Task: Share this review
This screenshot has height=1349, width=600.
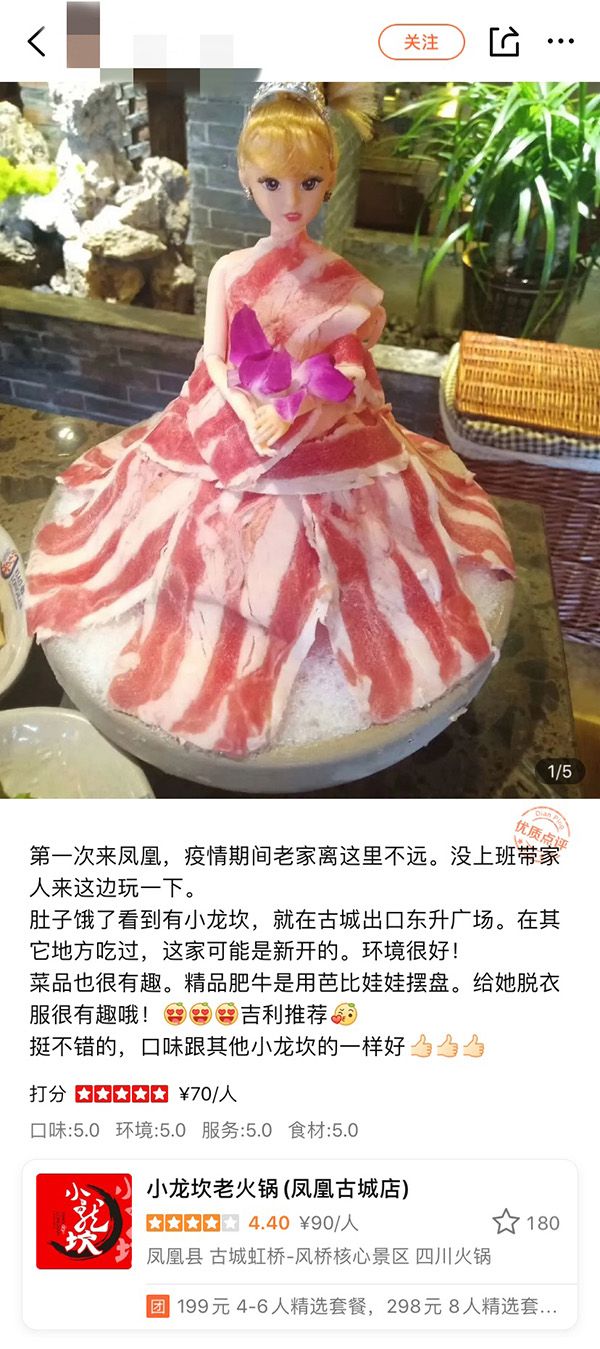Action: point(505,42)
